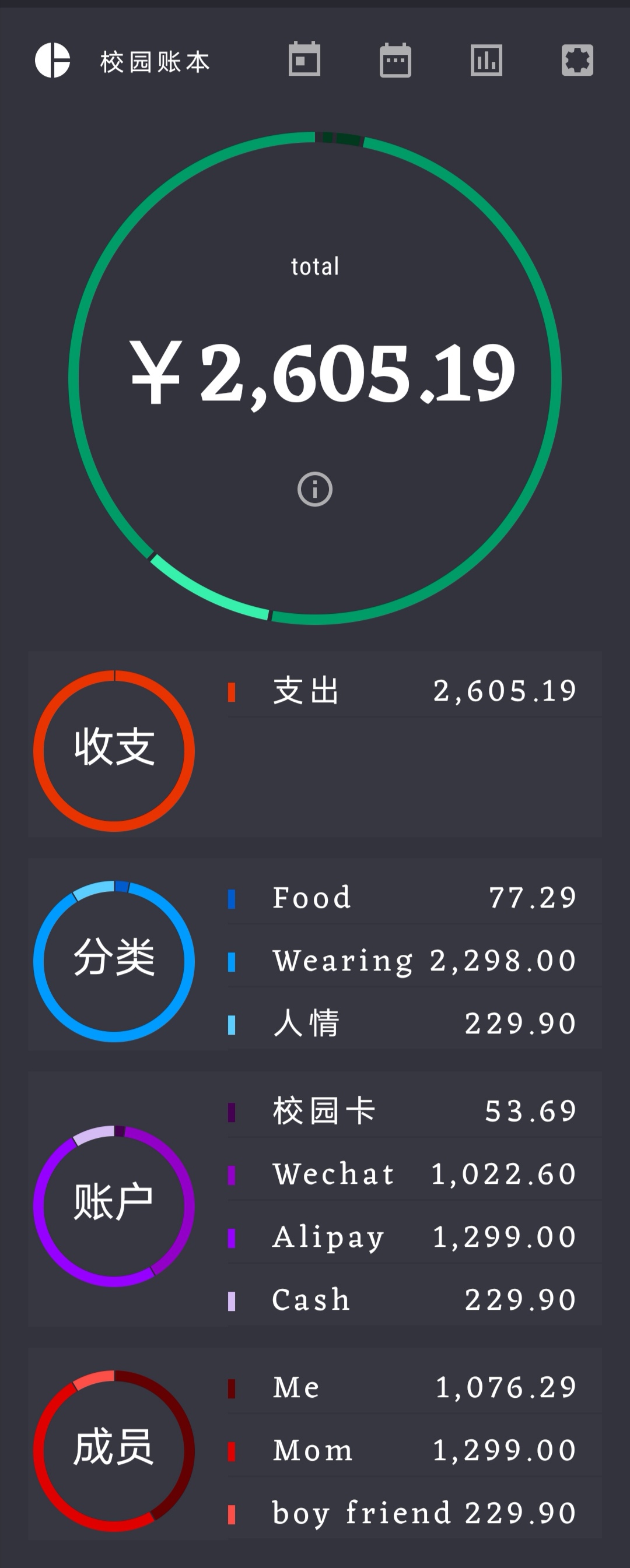This screenshot has width=630, height=1568.
Task: Open the Wechat account row
Action: coord(414,1174)
